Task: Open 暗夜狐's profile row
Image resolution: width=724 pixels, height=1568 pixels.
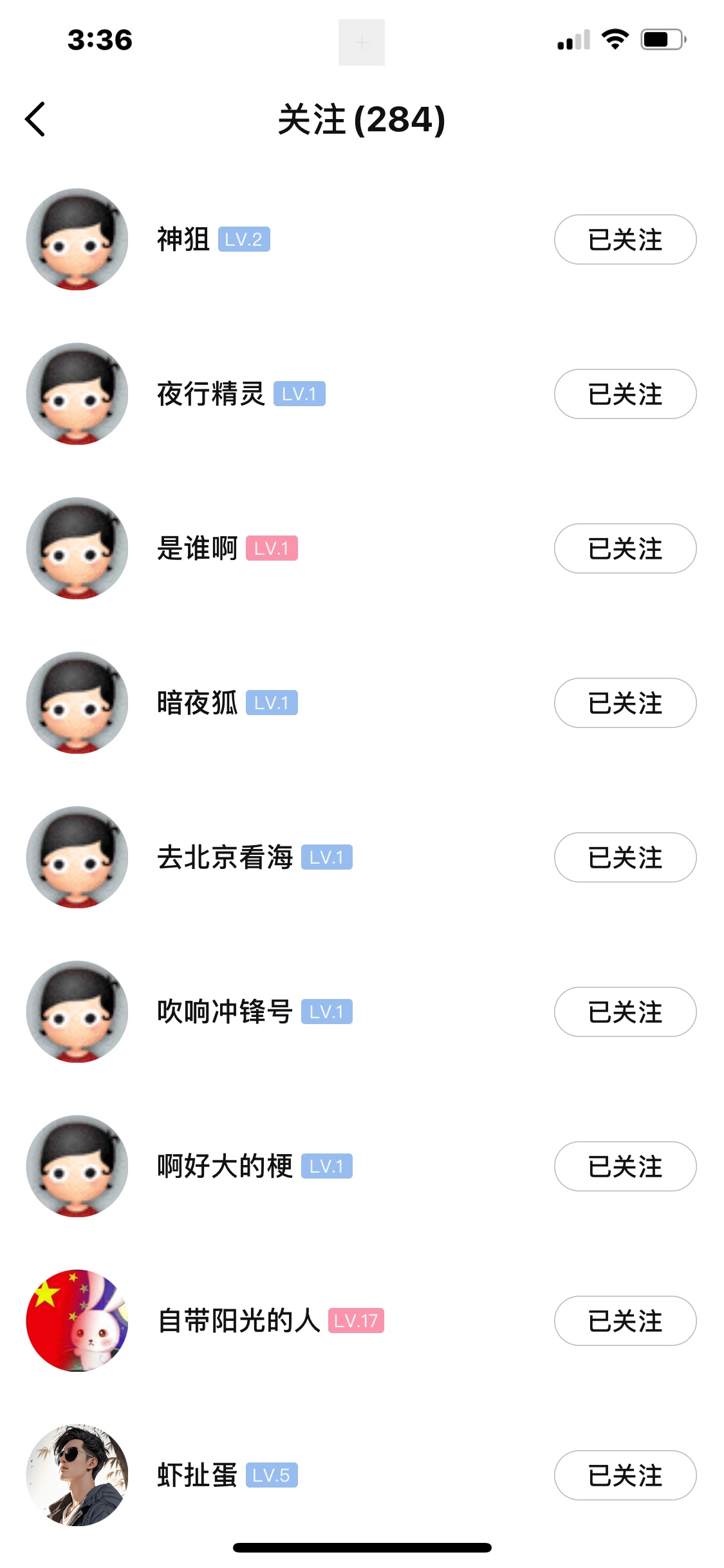Action: tap(197, 703)
